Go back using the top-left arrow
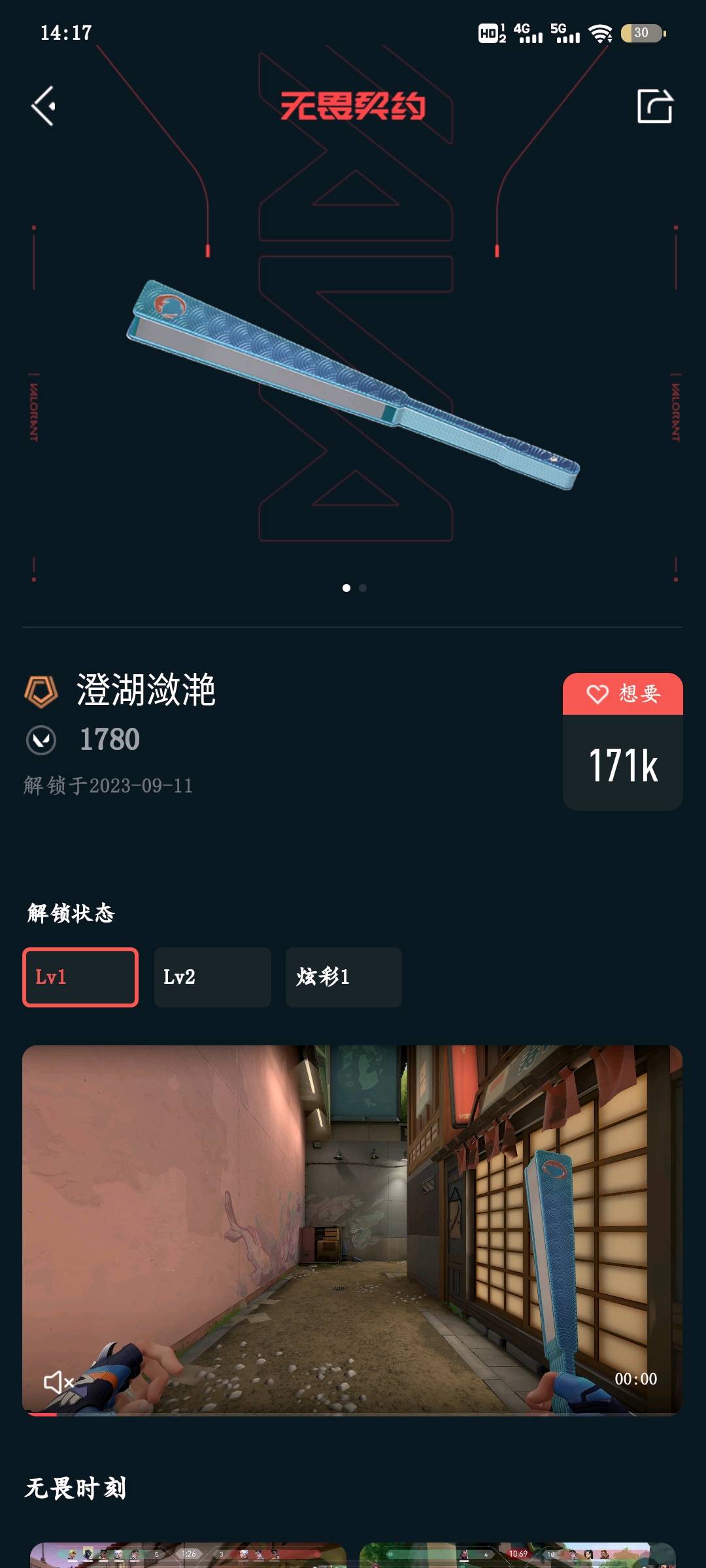The image size is (706, 1568). (x=43, y=106)
